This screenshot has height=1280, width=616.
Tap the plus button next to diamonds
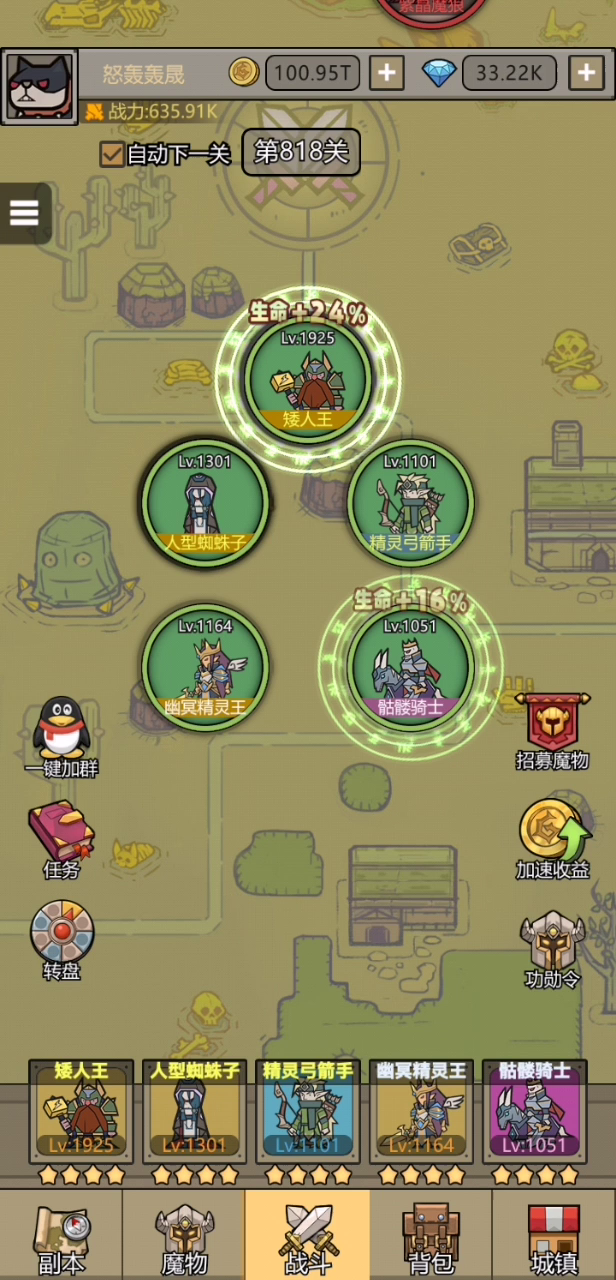[x=585, y=72]
